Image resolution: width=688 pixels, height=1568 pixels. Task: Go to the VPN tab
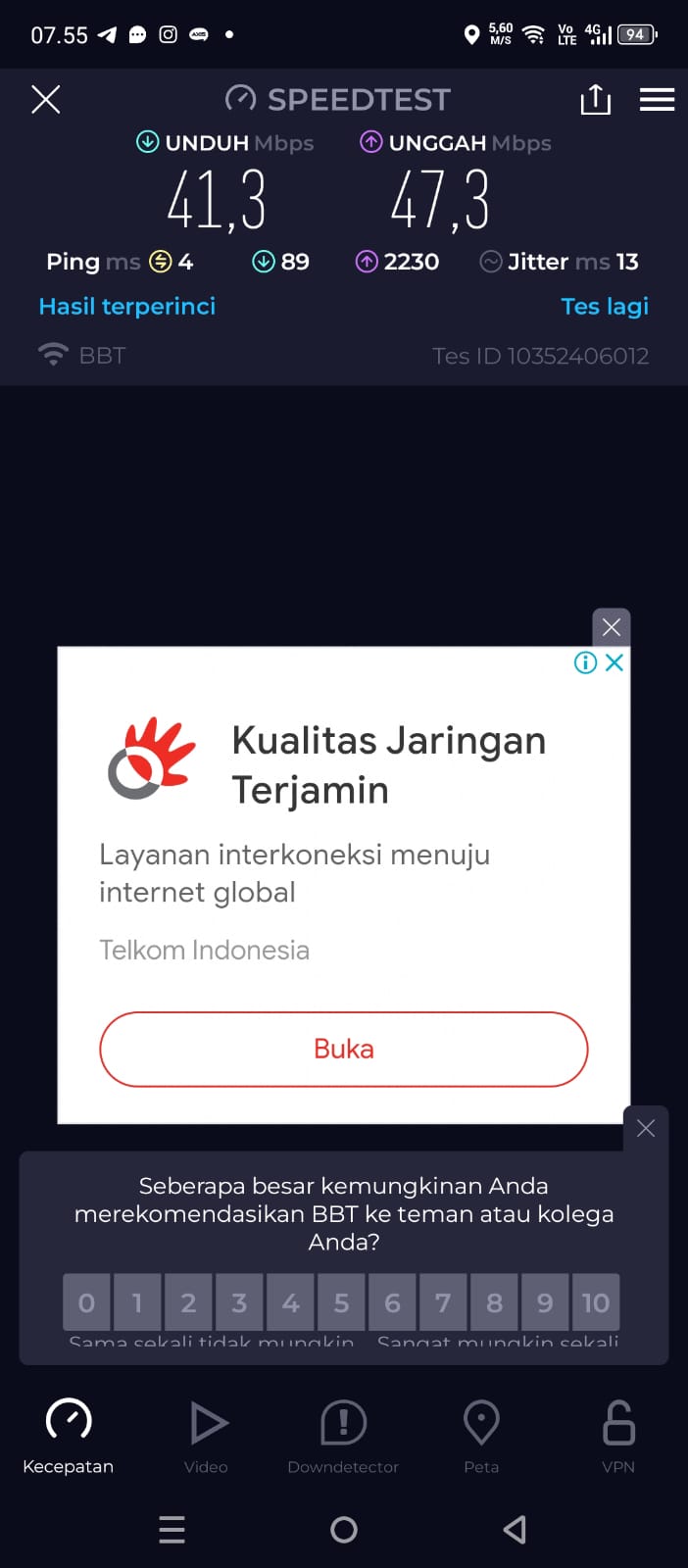tap(618, 1437)
